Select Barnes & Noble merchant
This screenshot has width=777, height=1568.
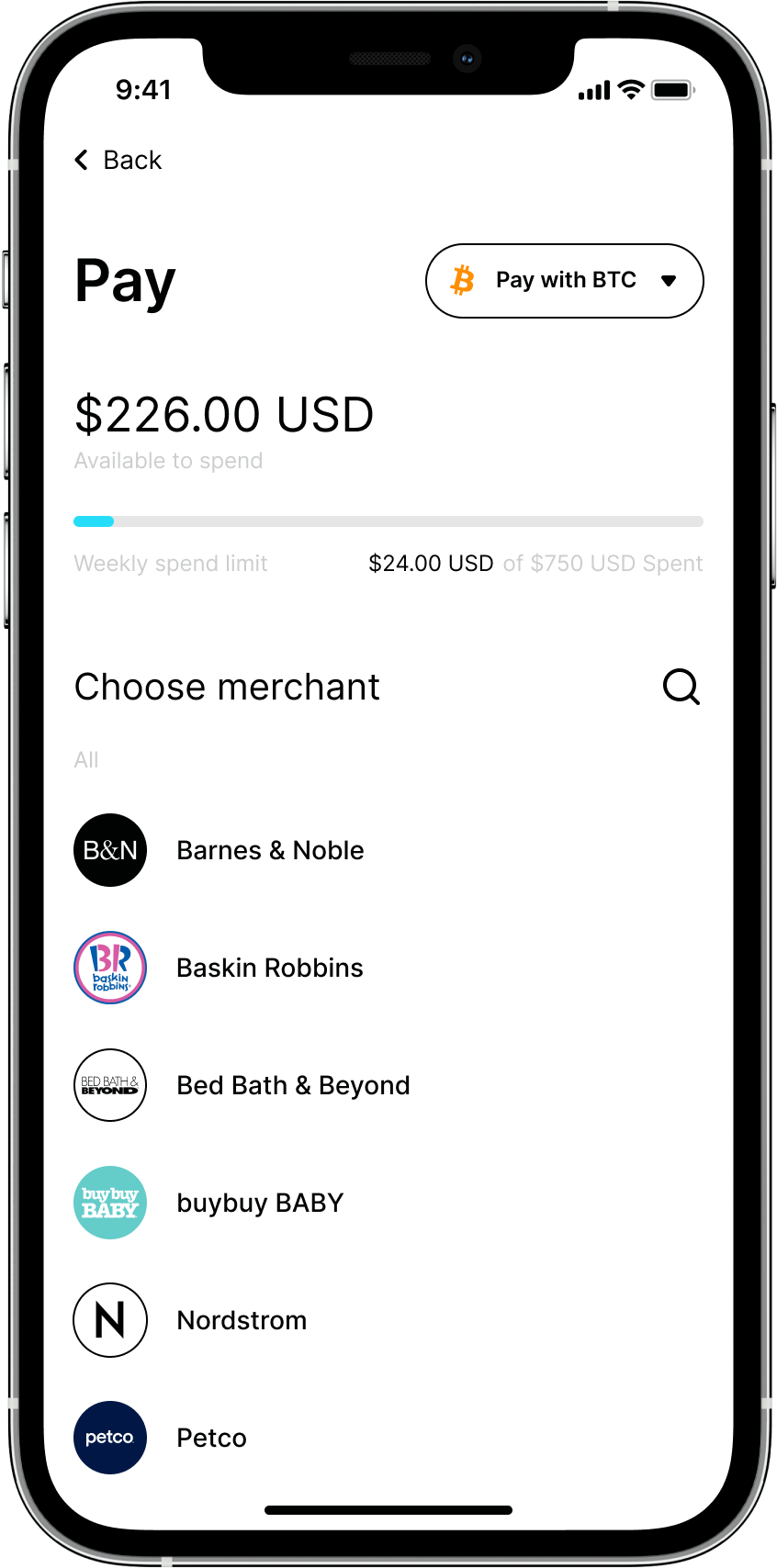(270, 850)
